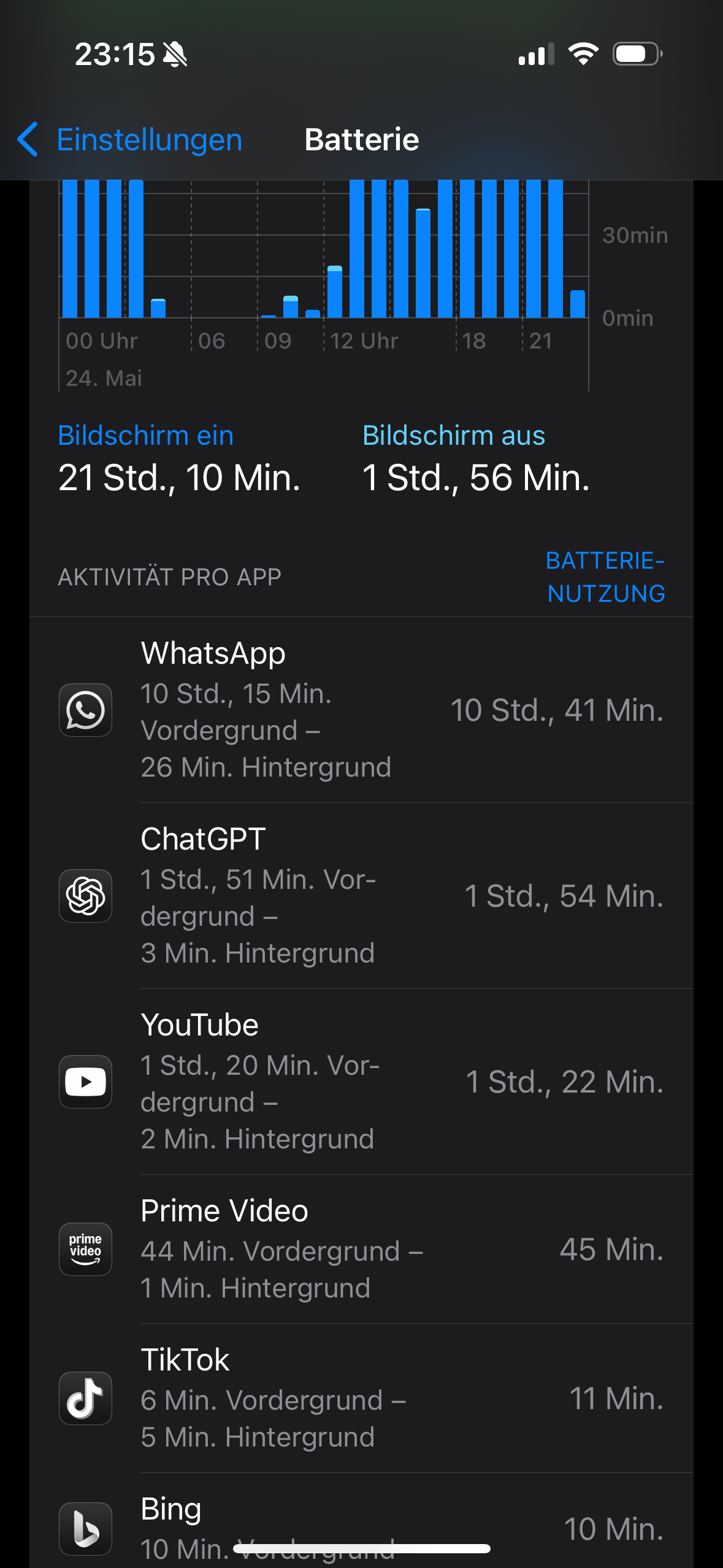This screenshot has height=1568, width=723.
Task: Switch to Batterienutzung view
Action: tap(605, 577)
